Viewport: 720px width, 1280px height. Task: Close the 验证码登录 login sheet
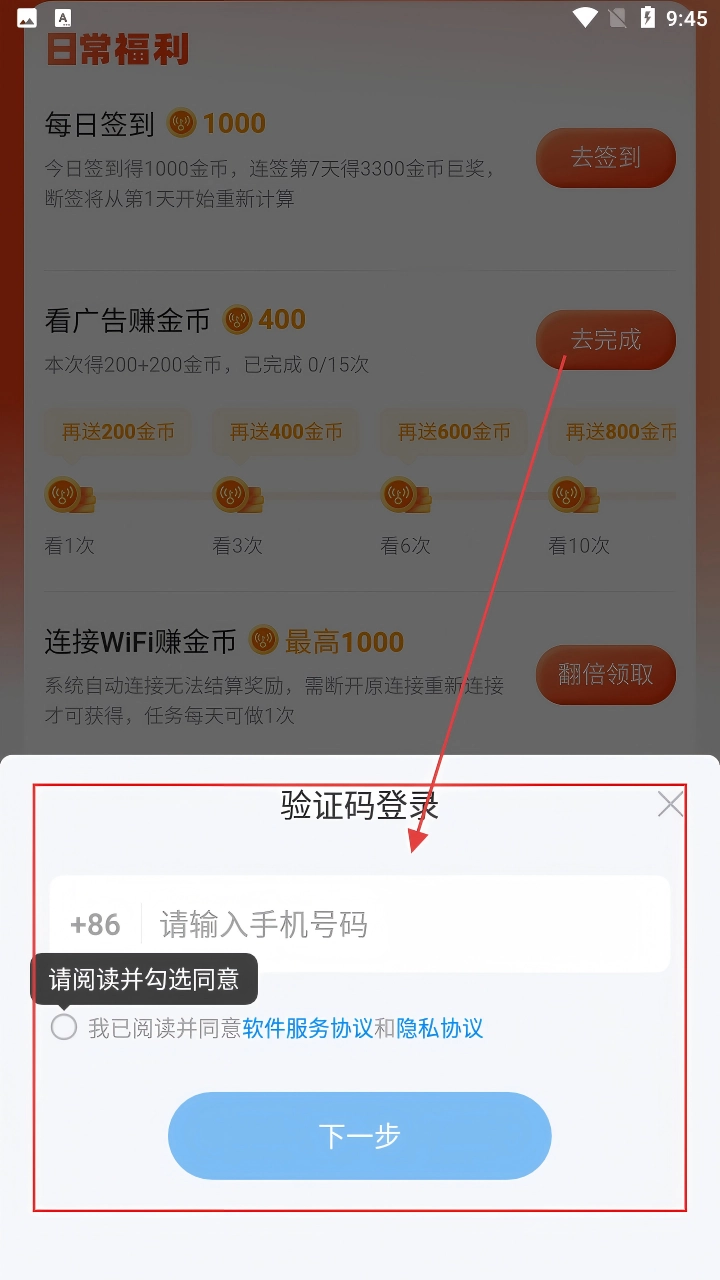[670, 804]
